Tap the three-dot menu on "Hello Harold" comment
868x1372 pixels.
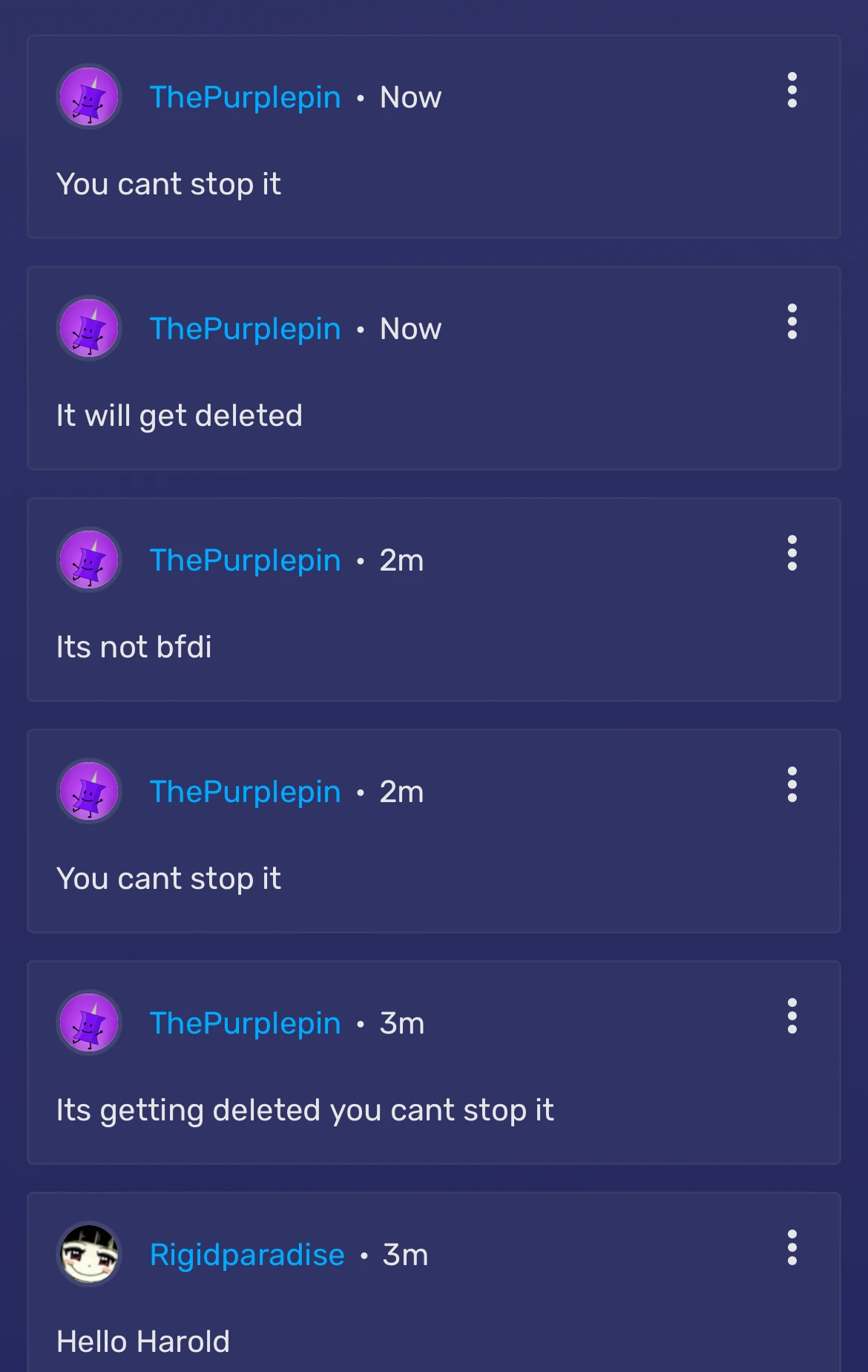click(792, 1248)
